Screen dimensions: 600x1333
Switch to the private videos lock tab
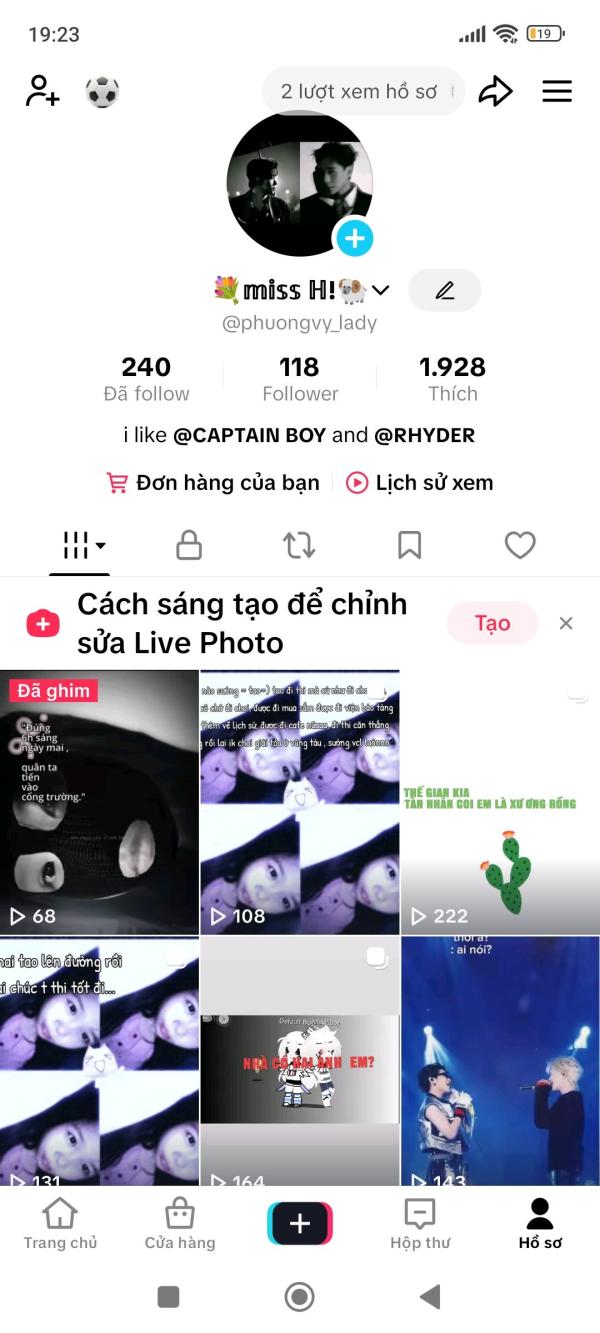(x=189, y=545)
